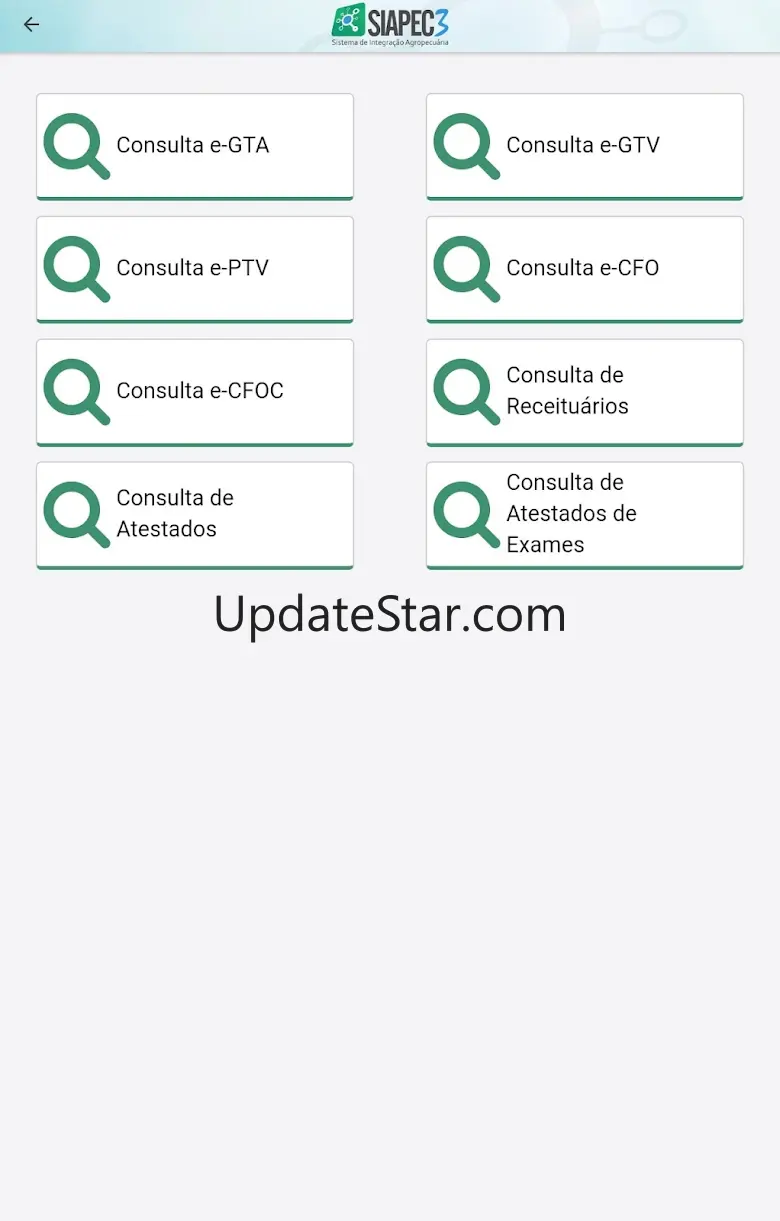Go back using the top-left arrow

[x=32, y=25]
